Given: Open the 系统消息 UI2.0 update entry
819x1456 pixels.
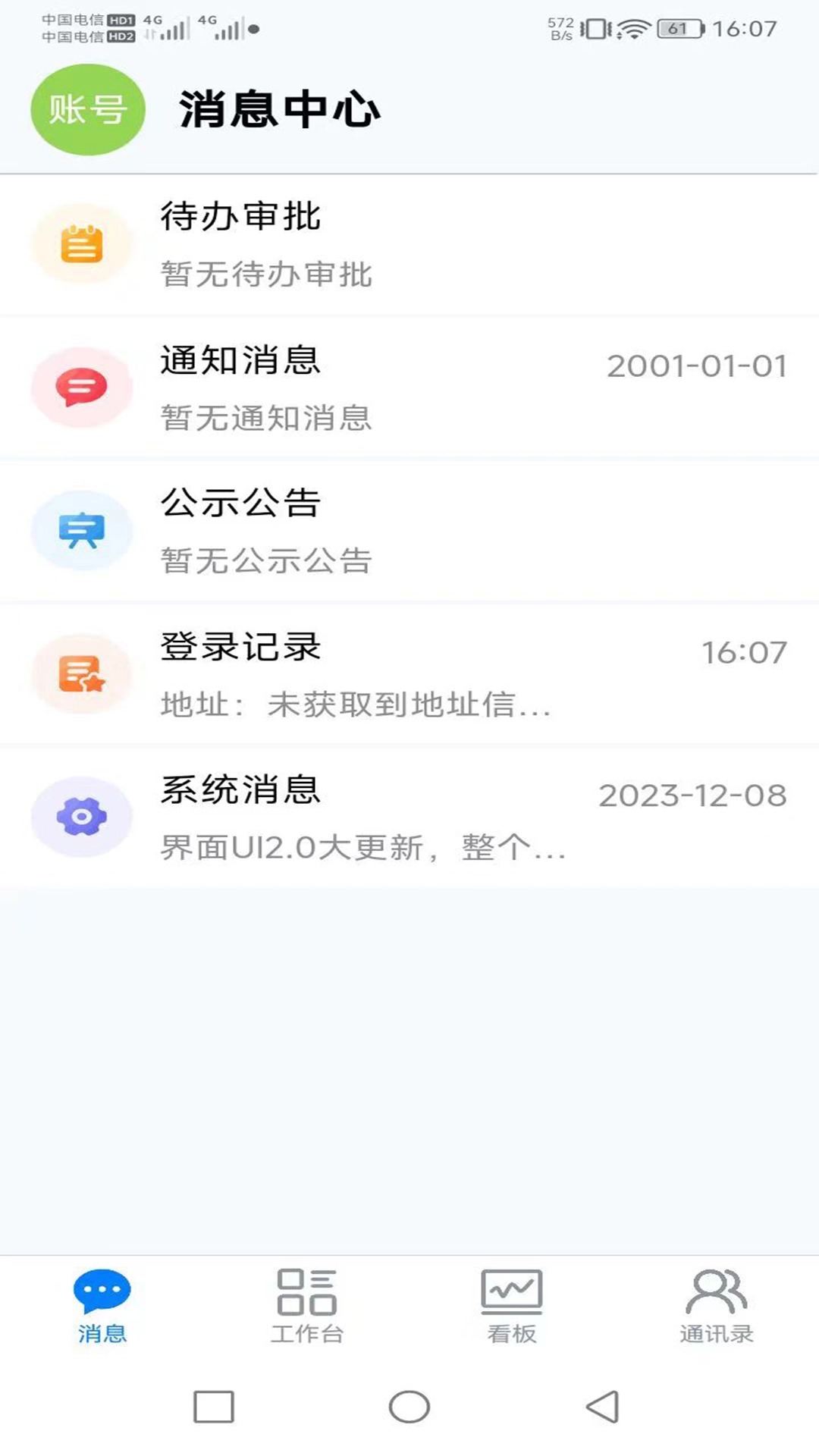Looking at the screenshot, I should tap(409, 815).
